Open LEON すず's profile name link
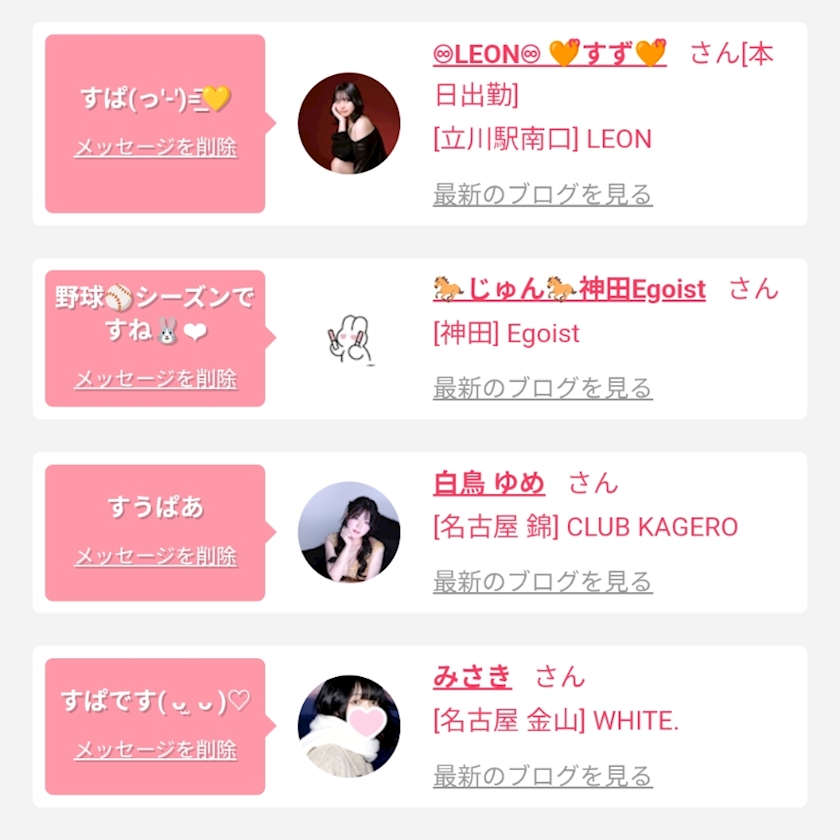Screen dimensions: 840x840 coord(550,54)
